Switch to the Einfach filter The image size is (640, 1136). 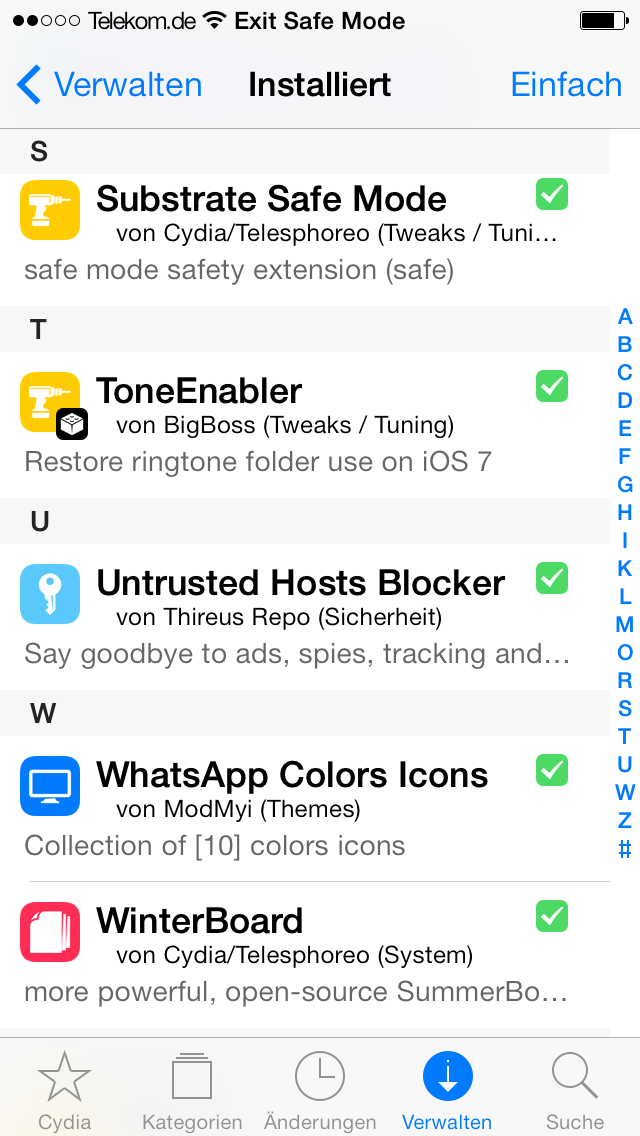point(566,85)
